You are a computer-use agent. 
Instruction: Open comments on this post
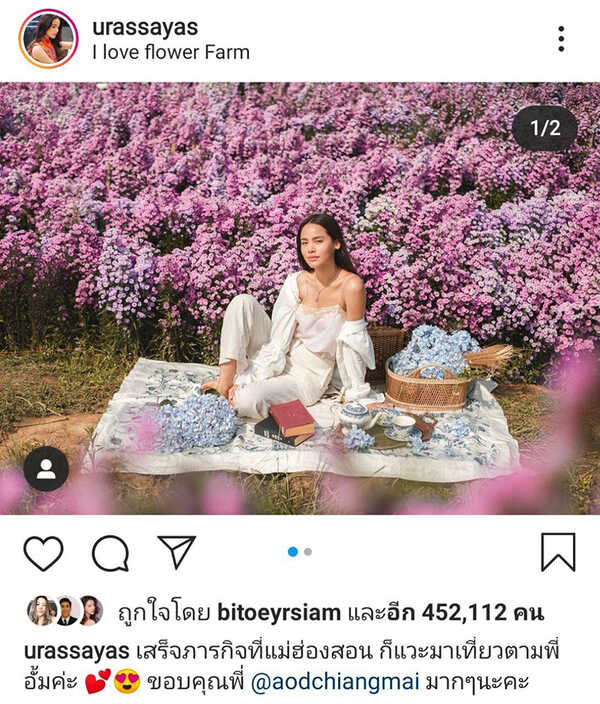click(x=110, y=553)
